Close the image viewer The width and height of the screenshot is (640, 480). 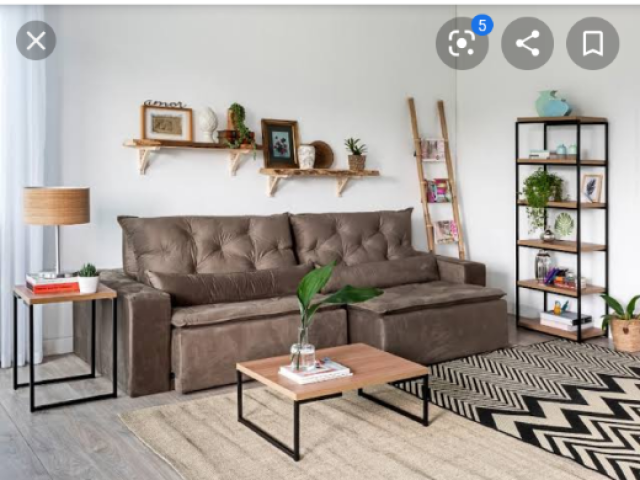36,41
